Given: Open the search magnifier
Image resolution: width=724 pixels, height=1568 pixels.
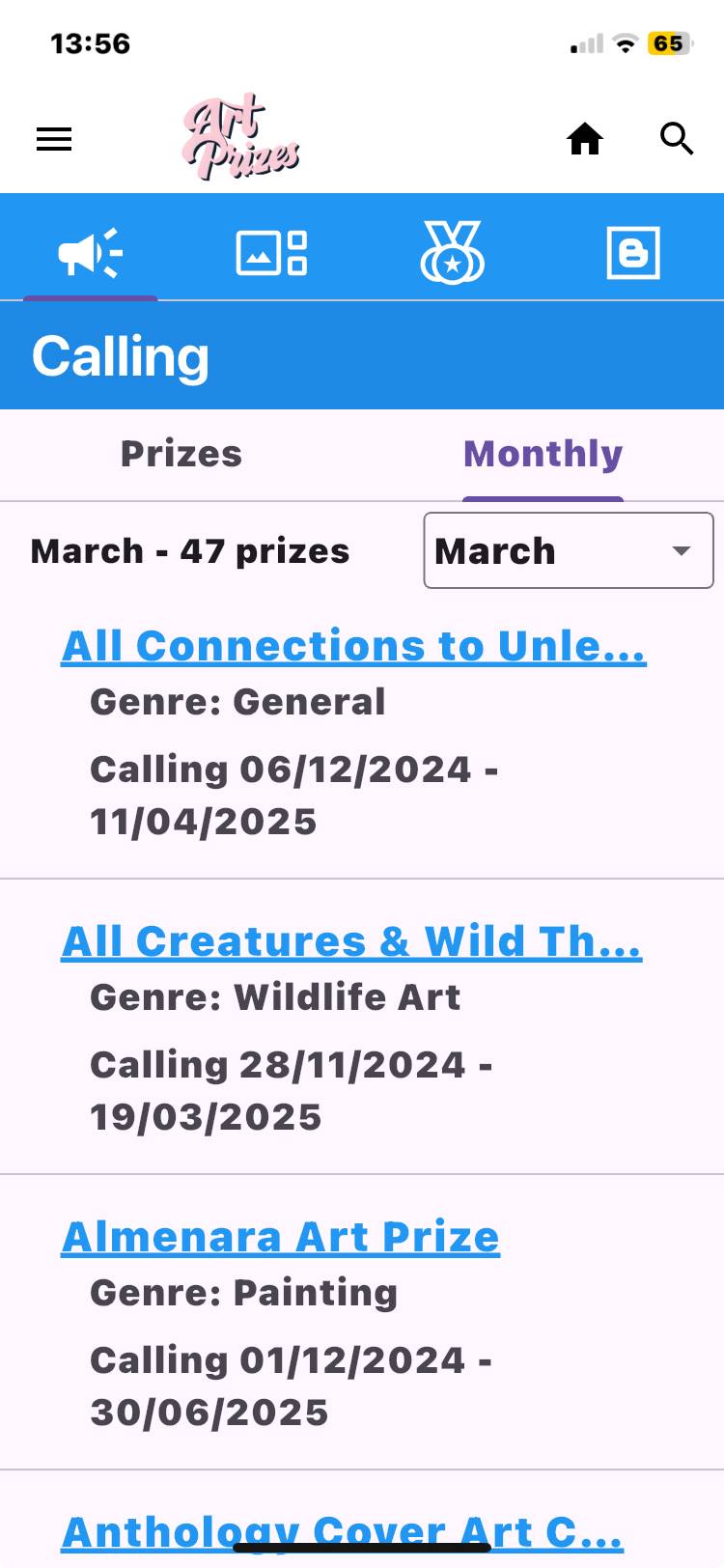Looking at the screenshot, I should [677, 139].
